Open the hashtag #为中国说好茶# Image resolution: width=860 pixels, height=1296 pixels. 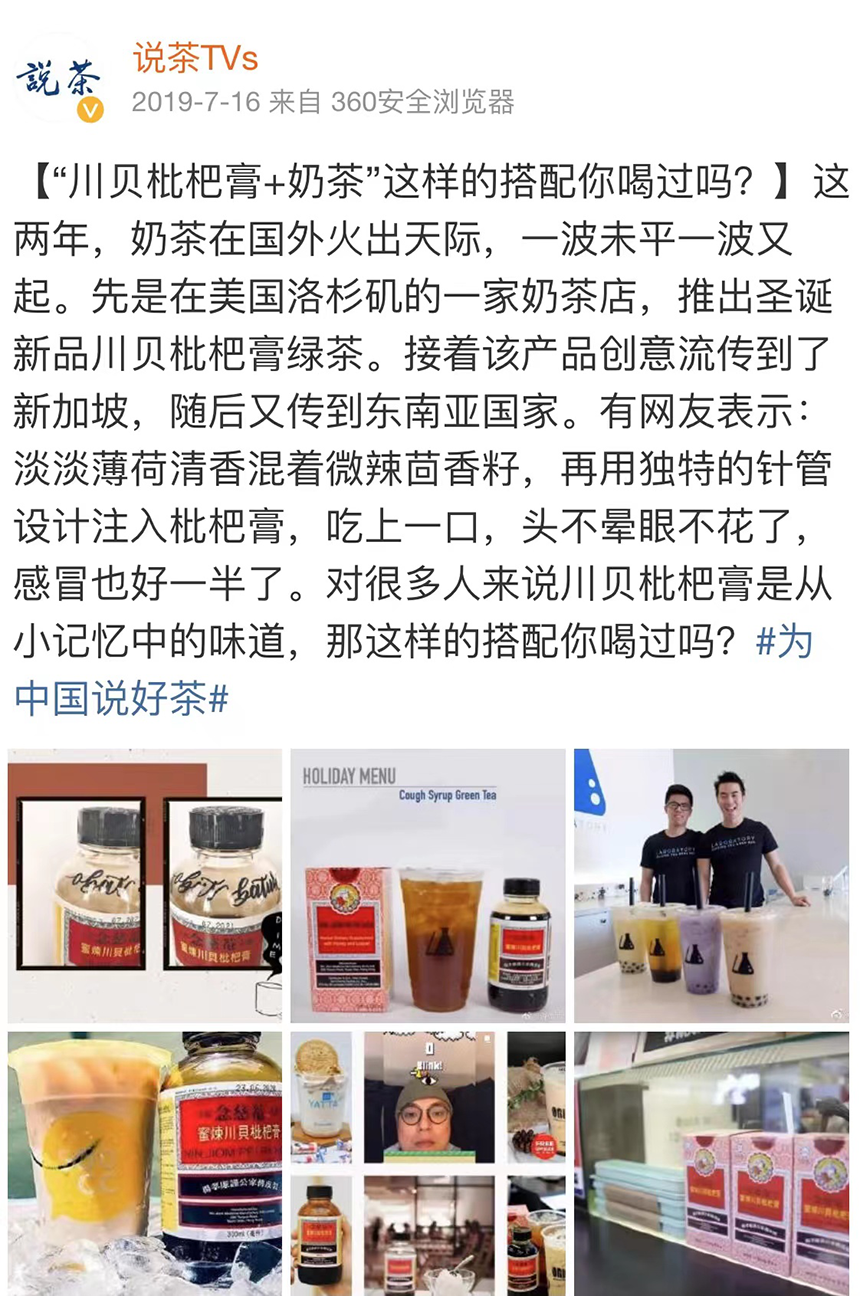(x=122, y=697)
